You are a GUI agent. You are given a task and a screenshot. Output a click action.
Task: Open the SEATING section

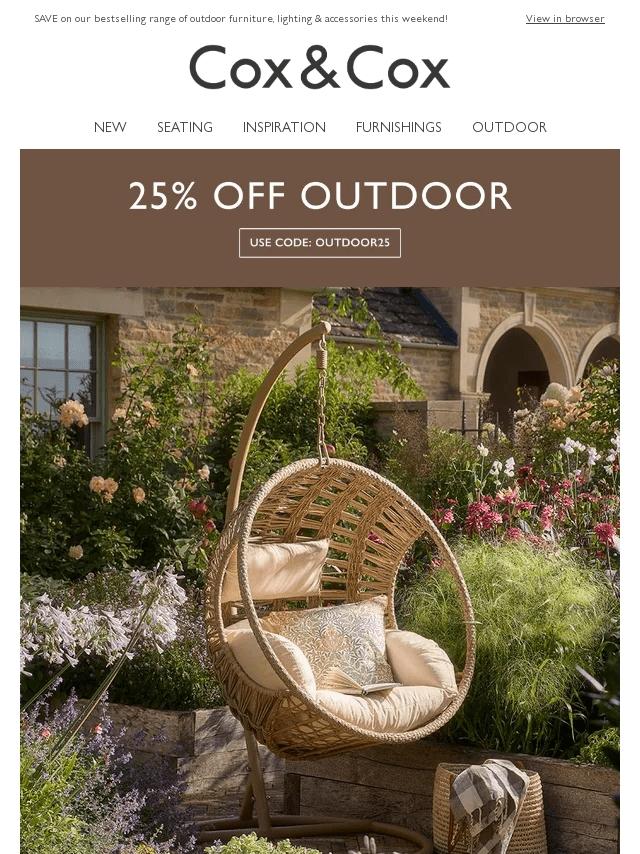(x=185, y=127)
